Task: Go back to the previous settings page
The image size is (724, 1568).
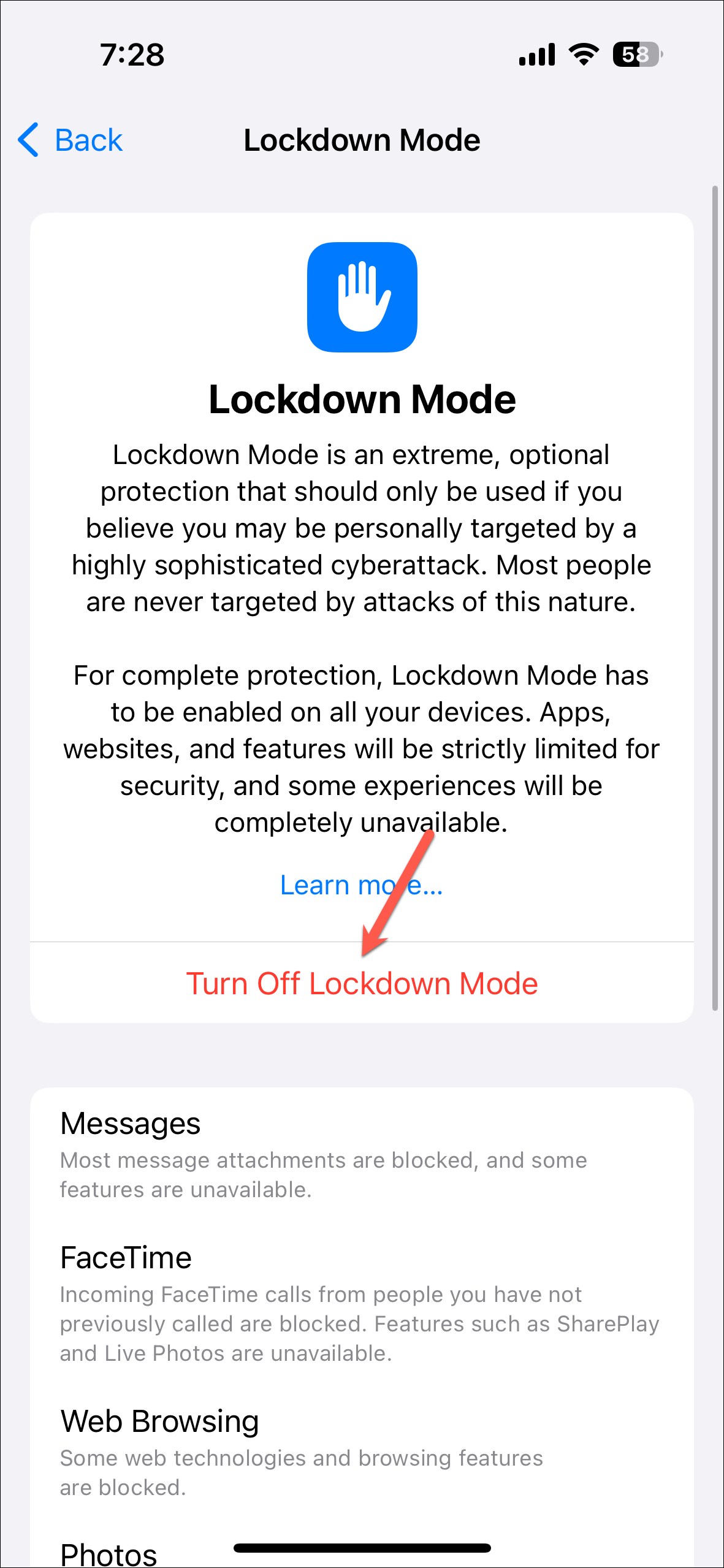Action: click(x=70, y=140)
